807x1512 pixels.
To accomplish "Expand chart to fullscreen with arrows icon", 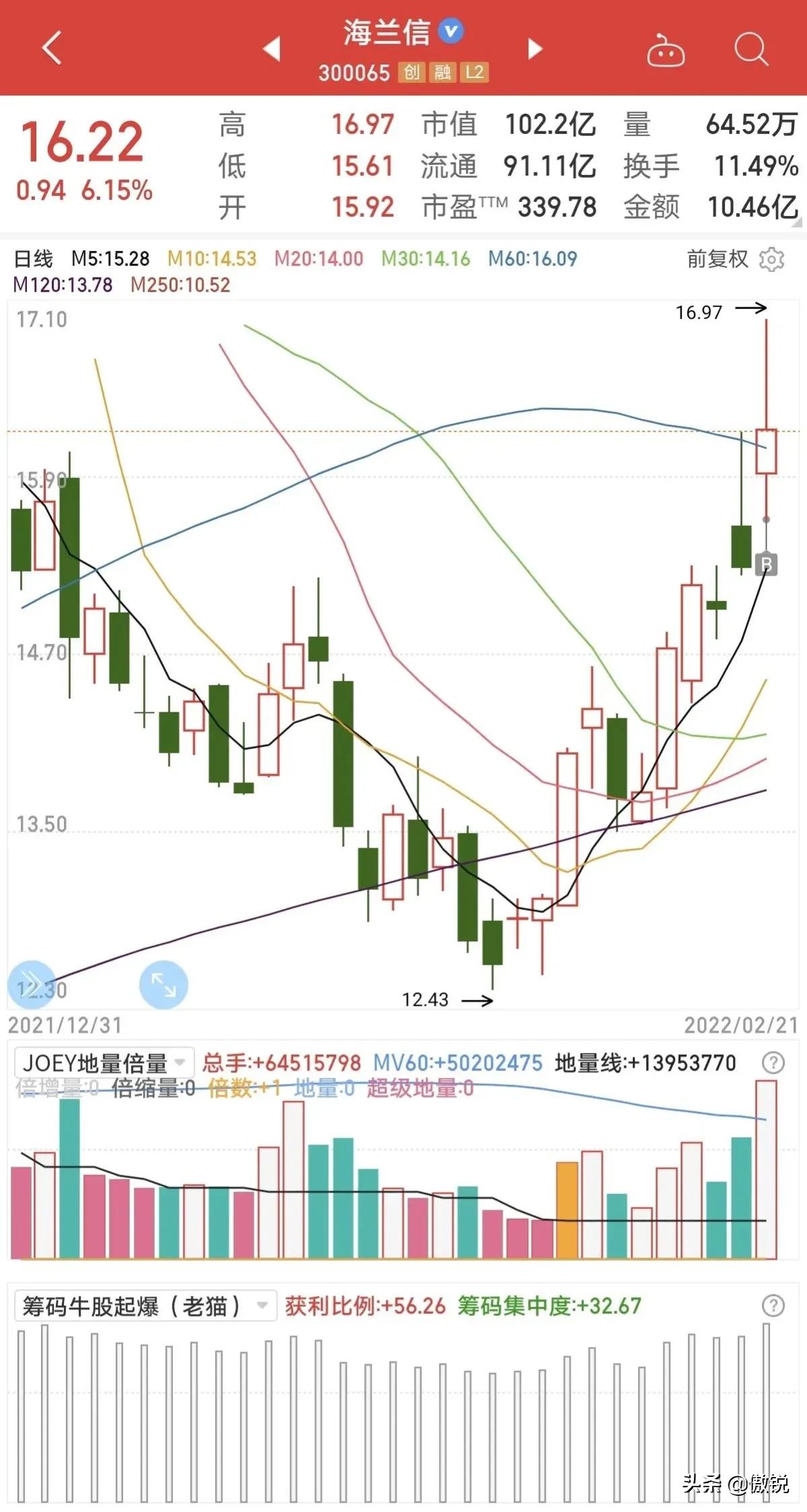I will 164,984.
